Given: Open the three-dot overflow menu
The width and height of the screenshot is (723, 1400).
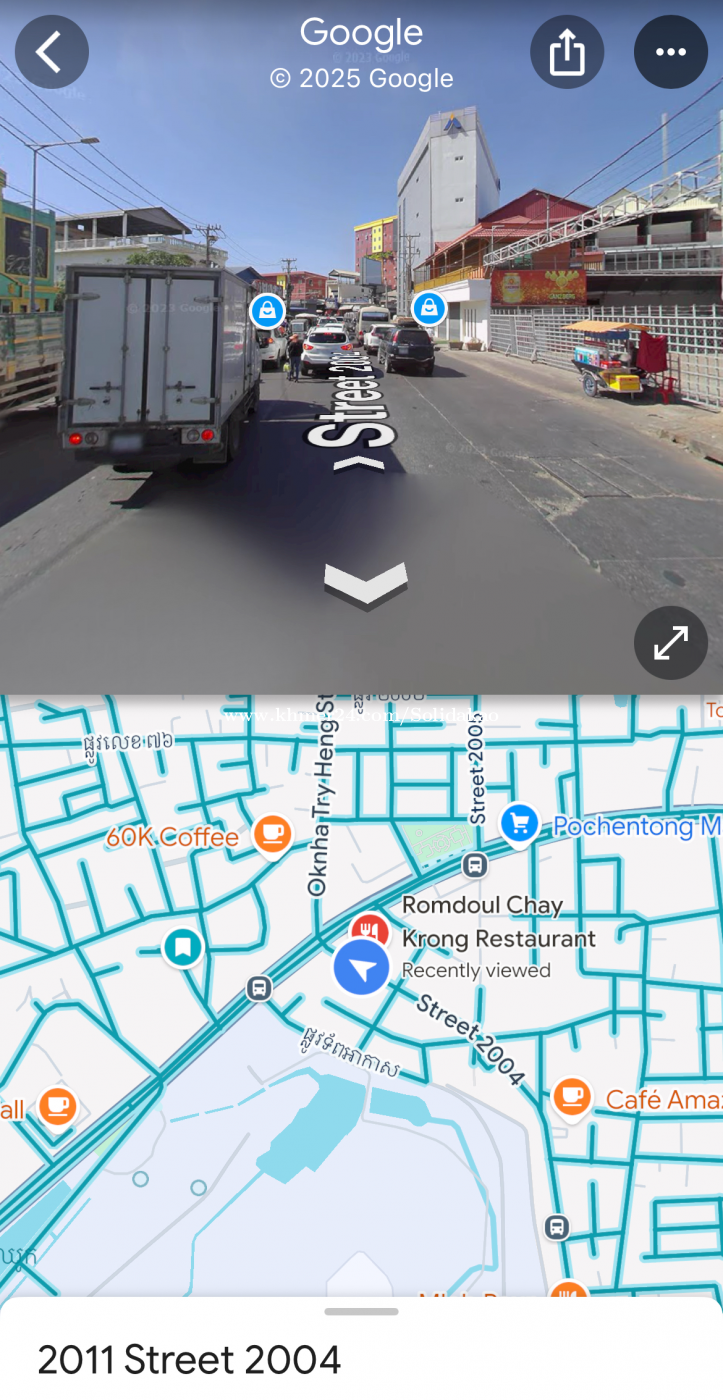Looking at the screenshot, I should coord(671,52).
